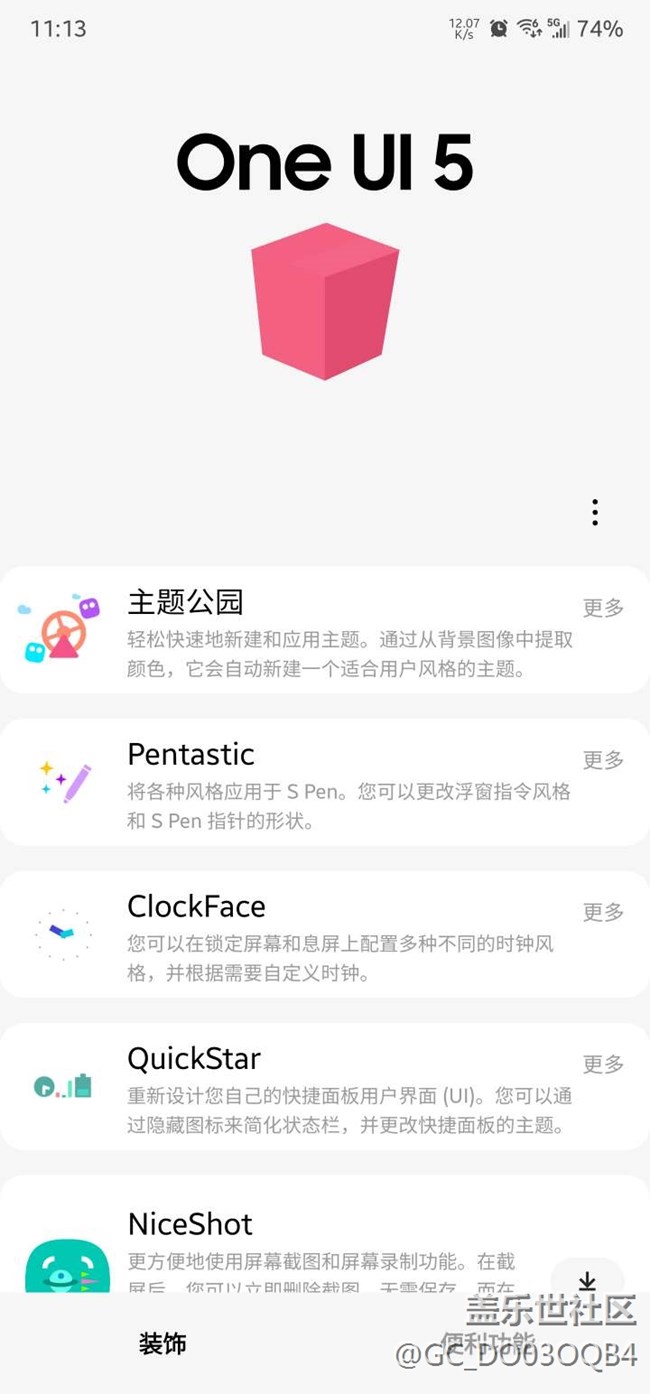Open the ClockFace module
The image size is (650, 1394).
point(300,934)
